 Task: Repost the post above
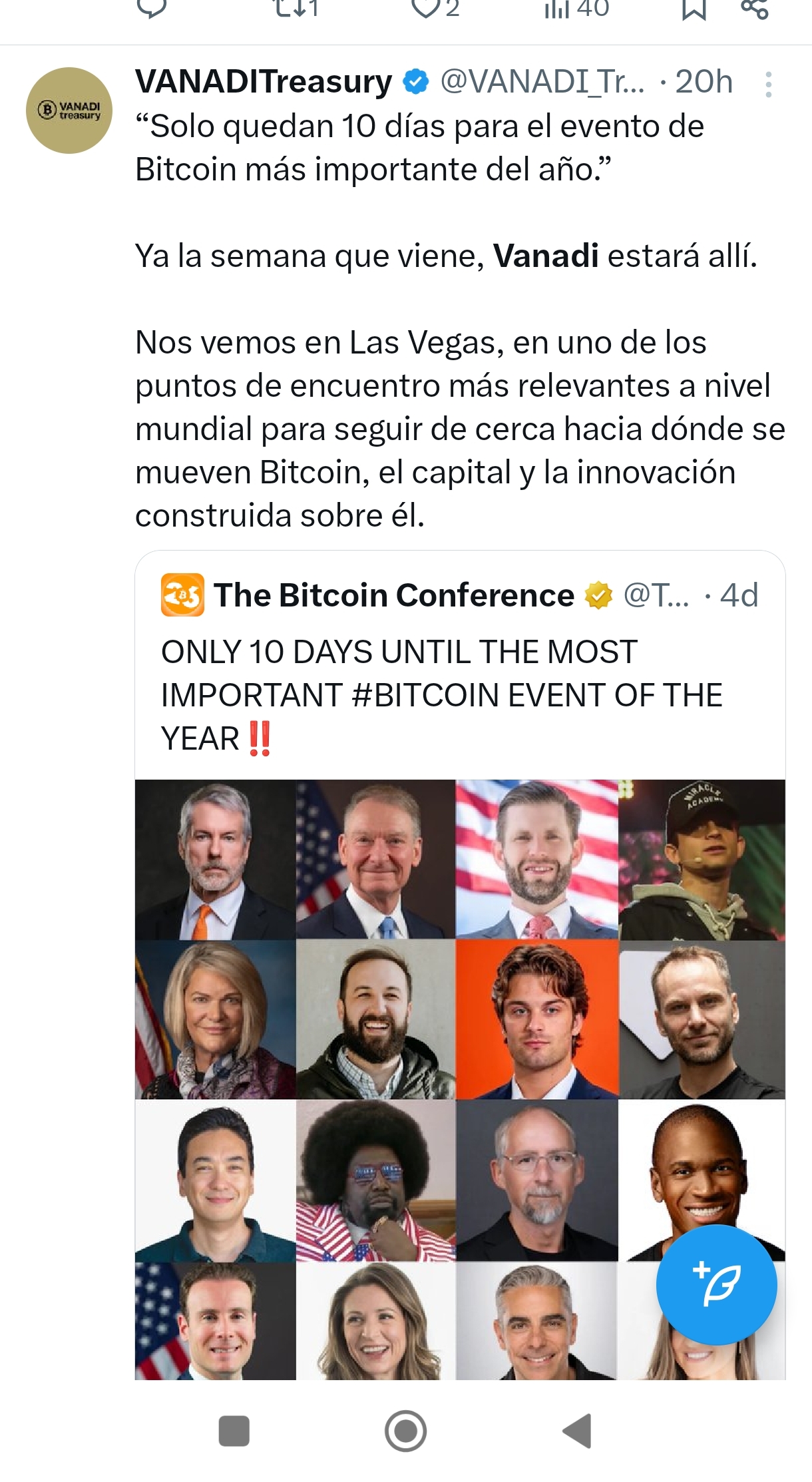click(296, 8)
